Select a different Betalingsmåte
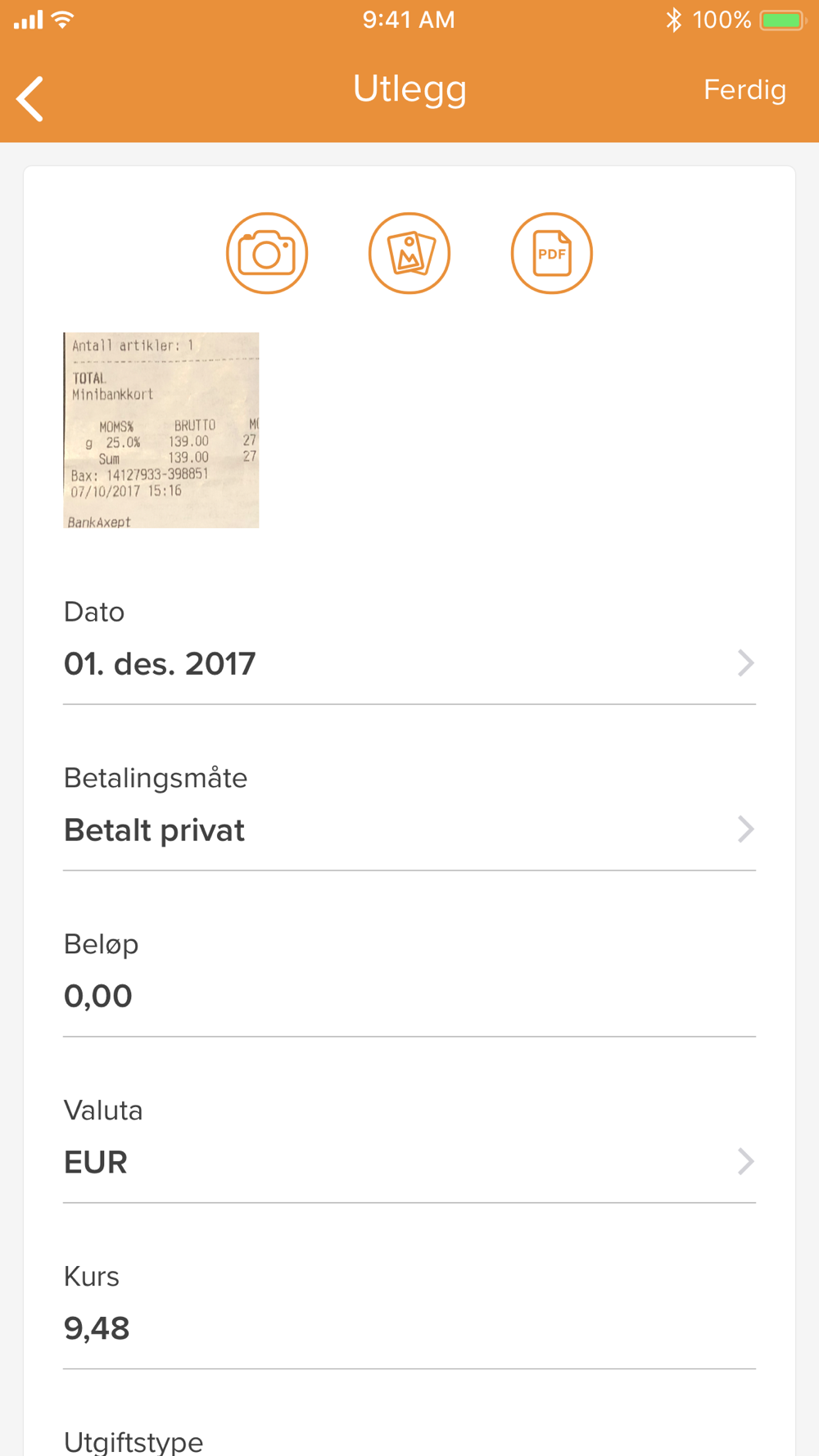819x1456 pixels. pos(408,830)
